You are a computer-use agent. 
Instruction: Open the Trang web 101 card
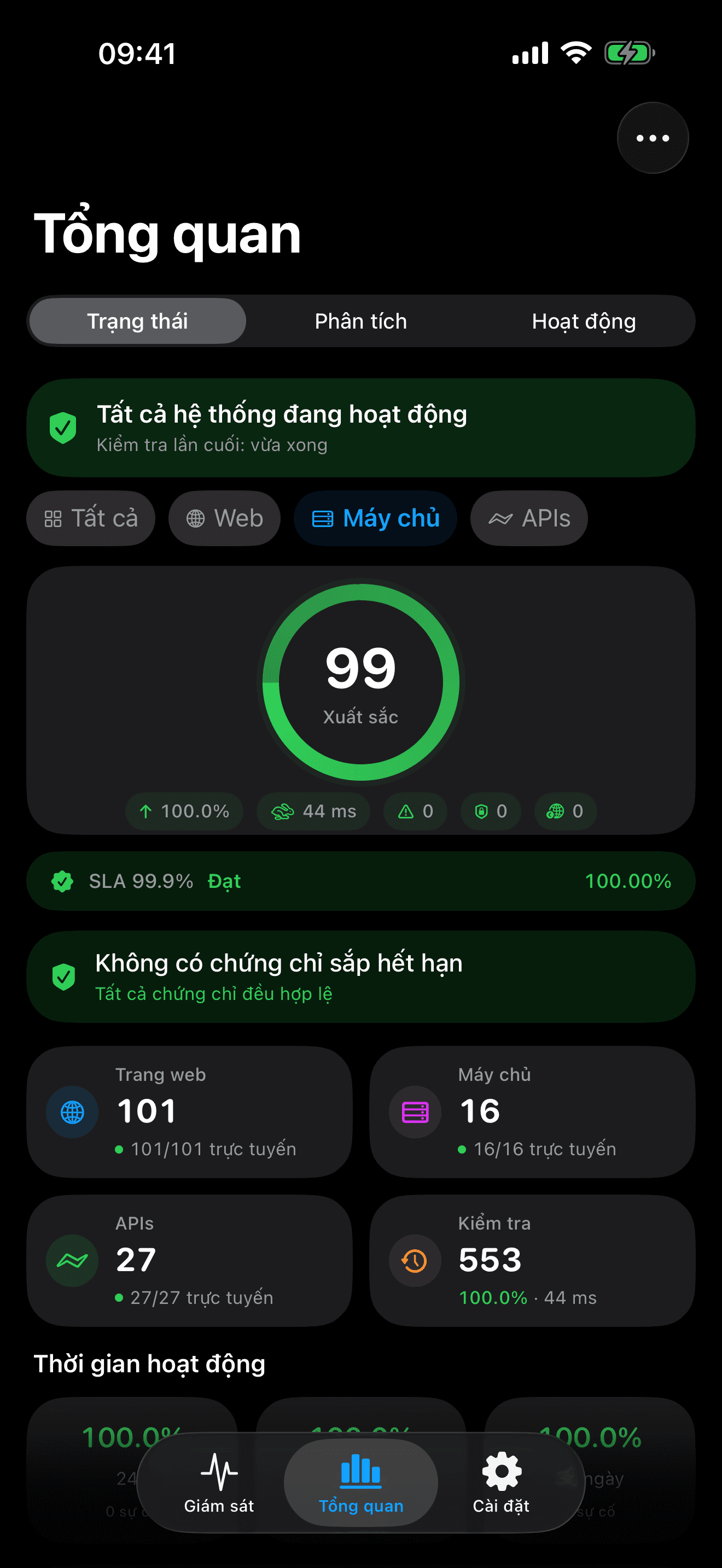(x=189, y=1111)
